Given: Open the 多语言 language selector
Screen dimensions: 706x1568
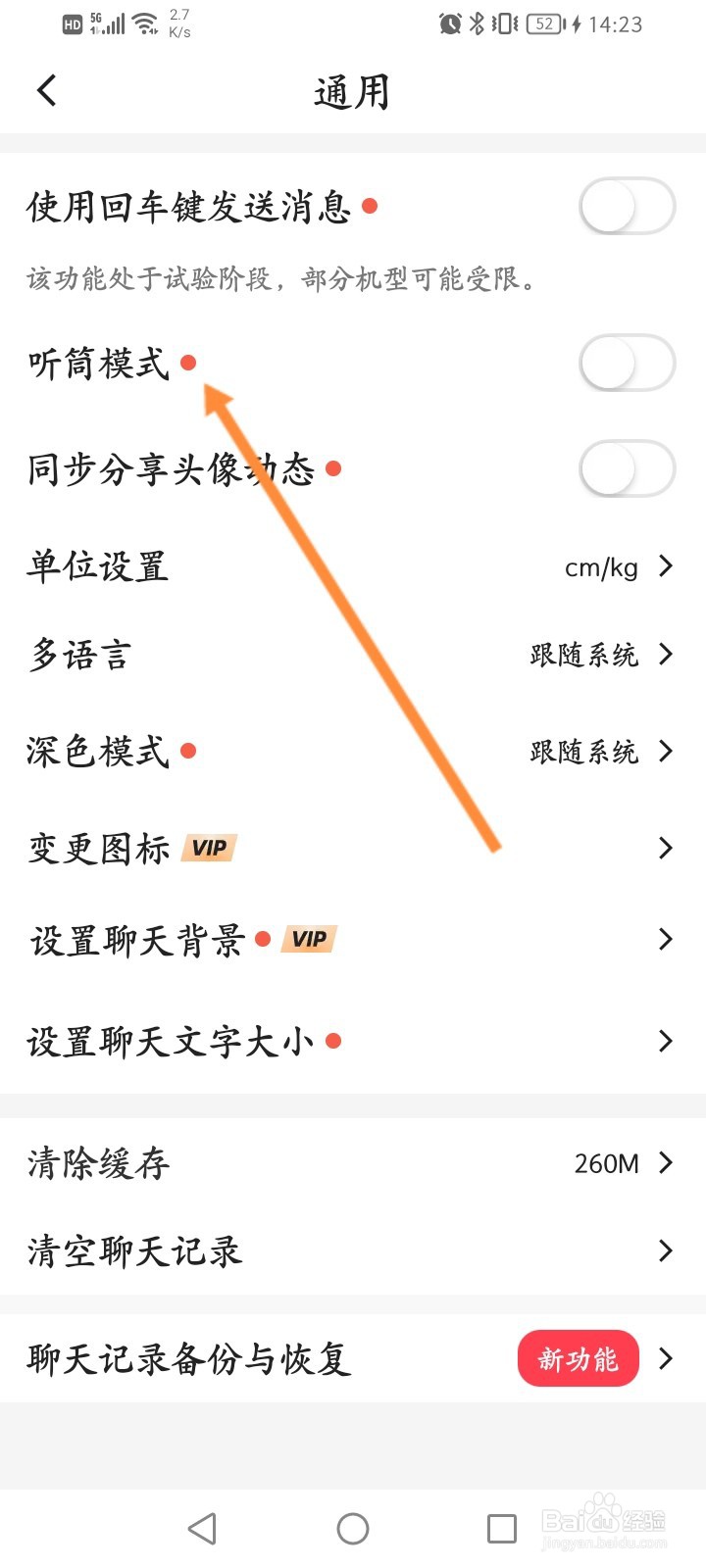Looking at the screenshot, I should (353, 655).
